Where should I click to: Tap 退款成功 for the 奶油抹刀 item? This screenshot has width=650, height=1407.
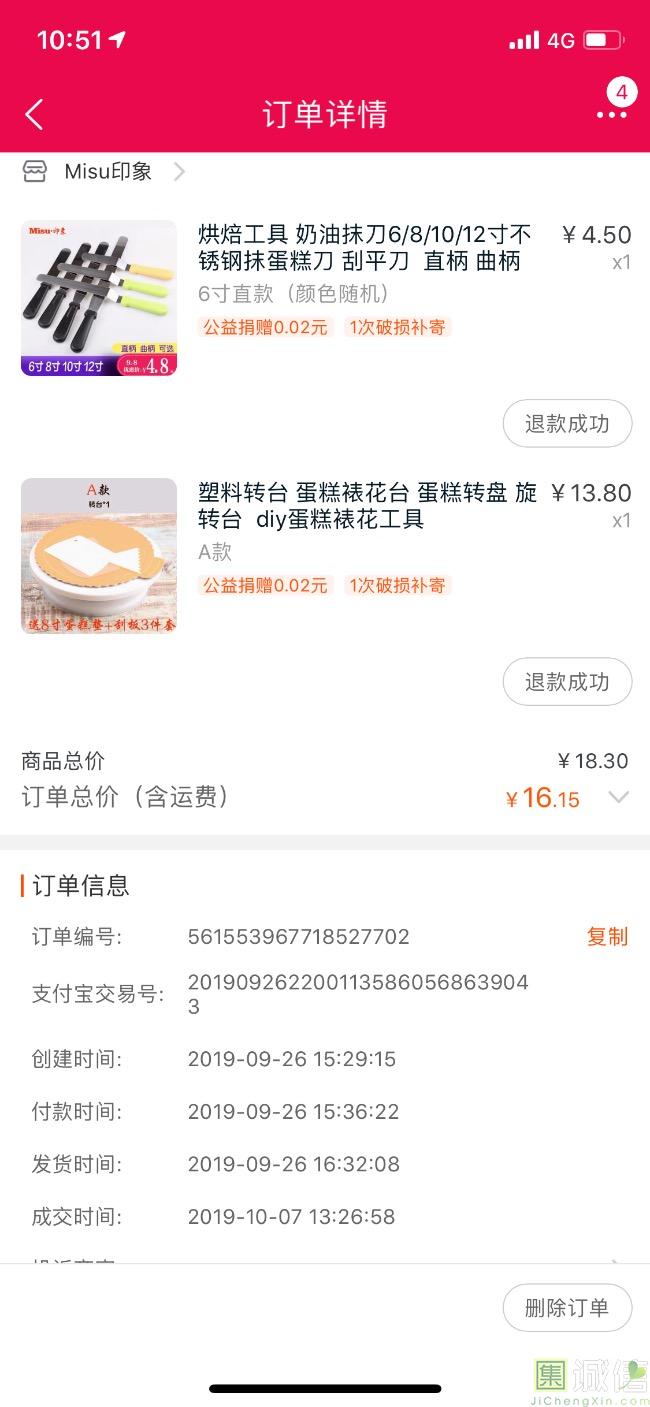pyautogui.click(x=567, y=424)
